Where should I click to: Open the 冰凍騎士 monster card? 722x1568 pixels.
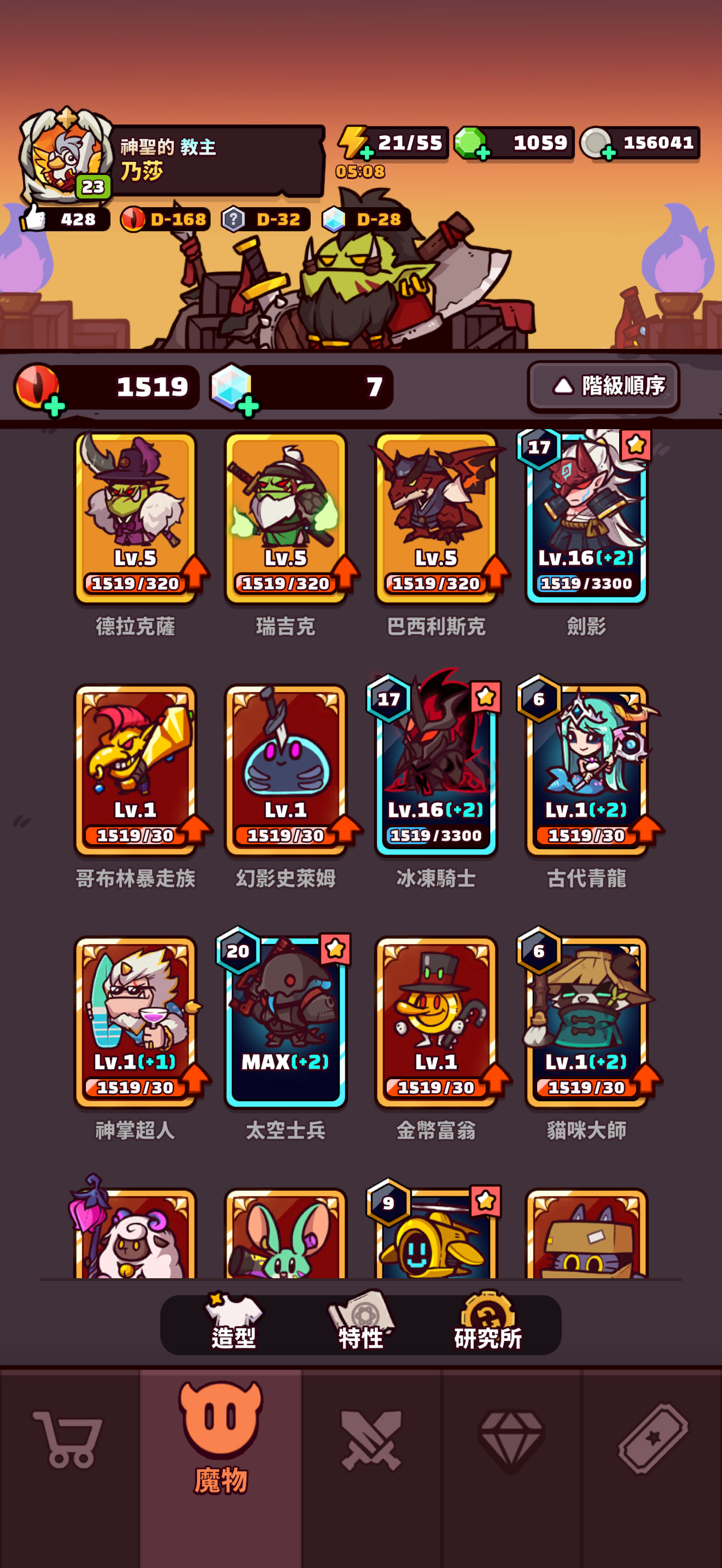(x=436, y=769)
